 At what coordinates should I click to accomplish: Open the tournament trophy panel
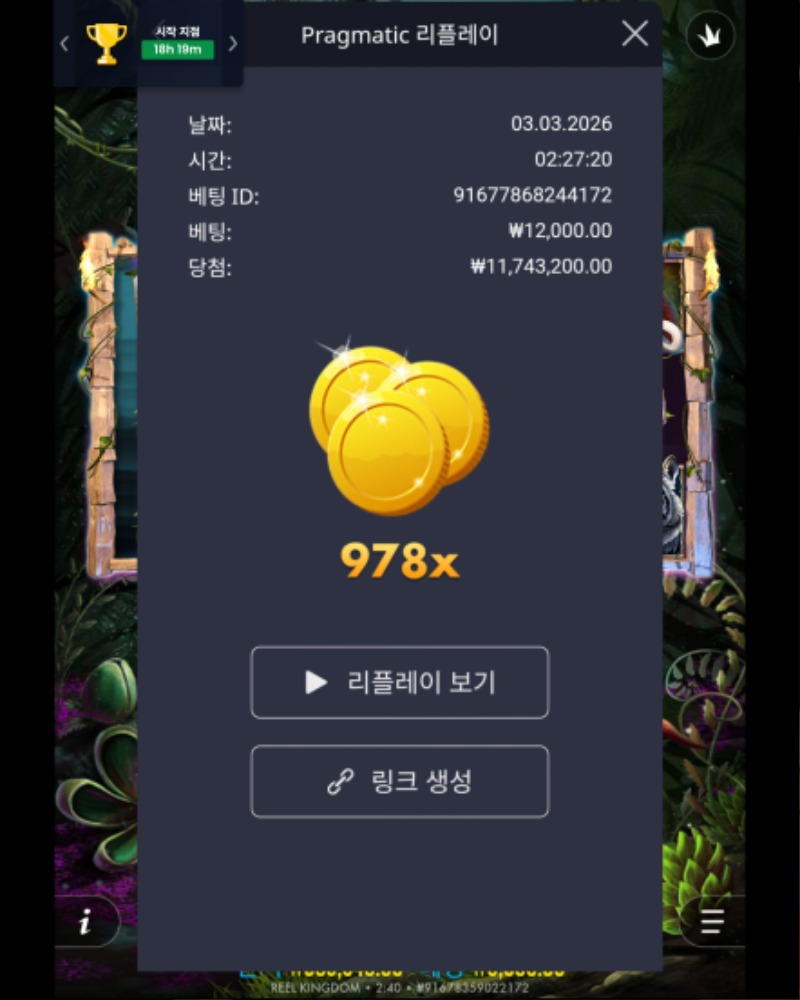click(x=106, y=43)
